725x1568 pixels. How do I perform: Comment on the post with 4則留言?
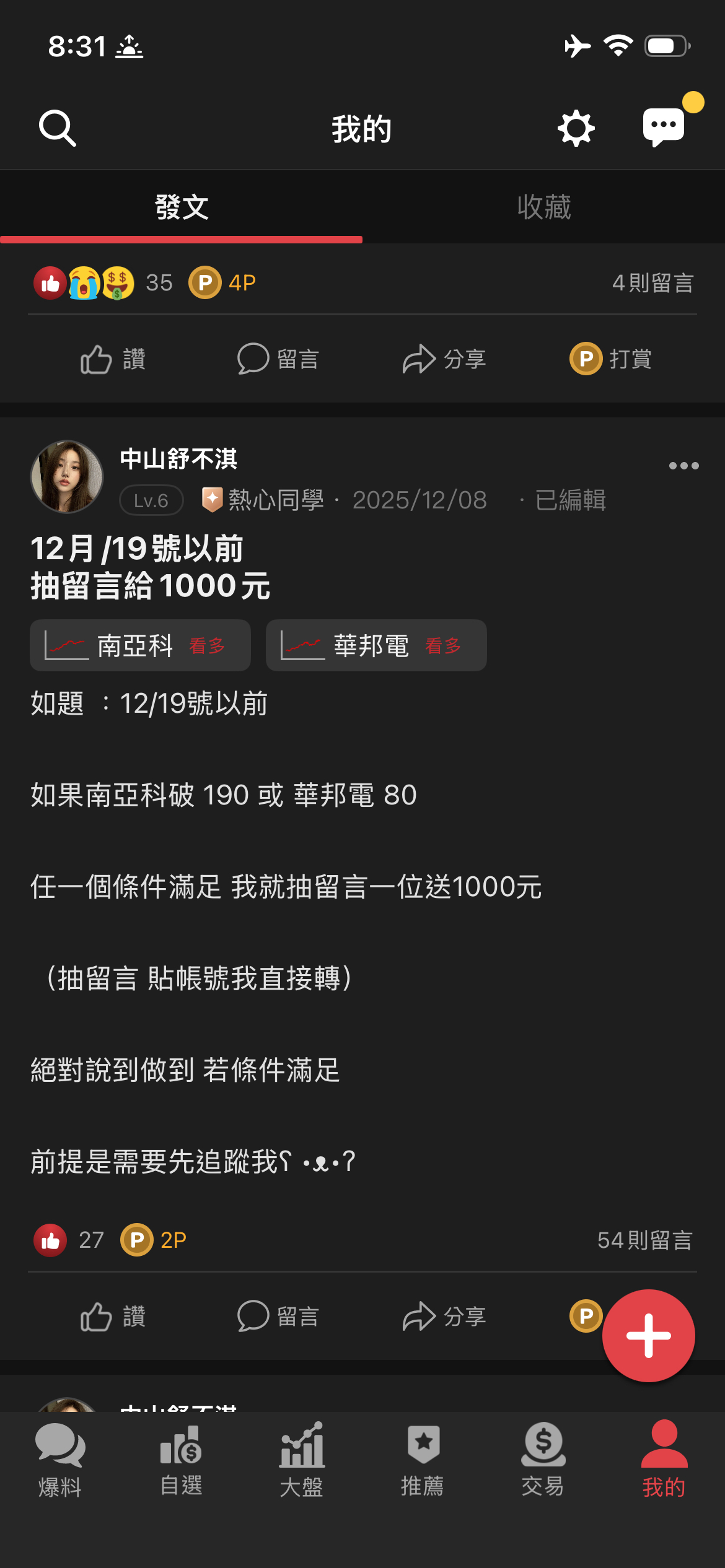tap(278, 359)
